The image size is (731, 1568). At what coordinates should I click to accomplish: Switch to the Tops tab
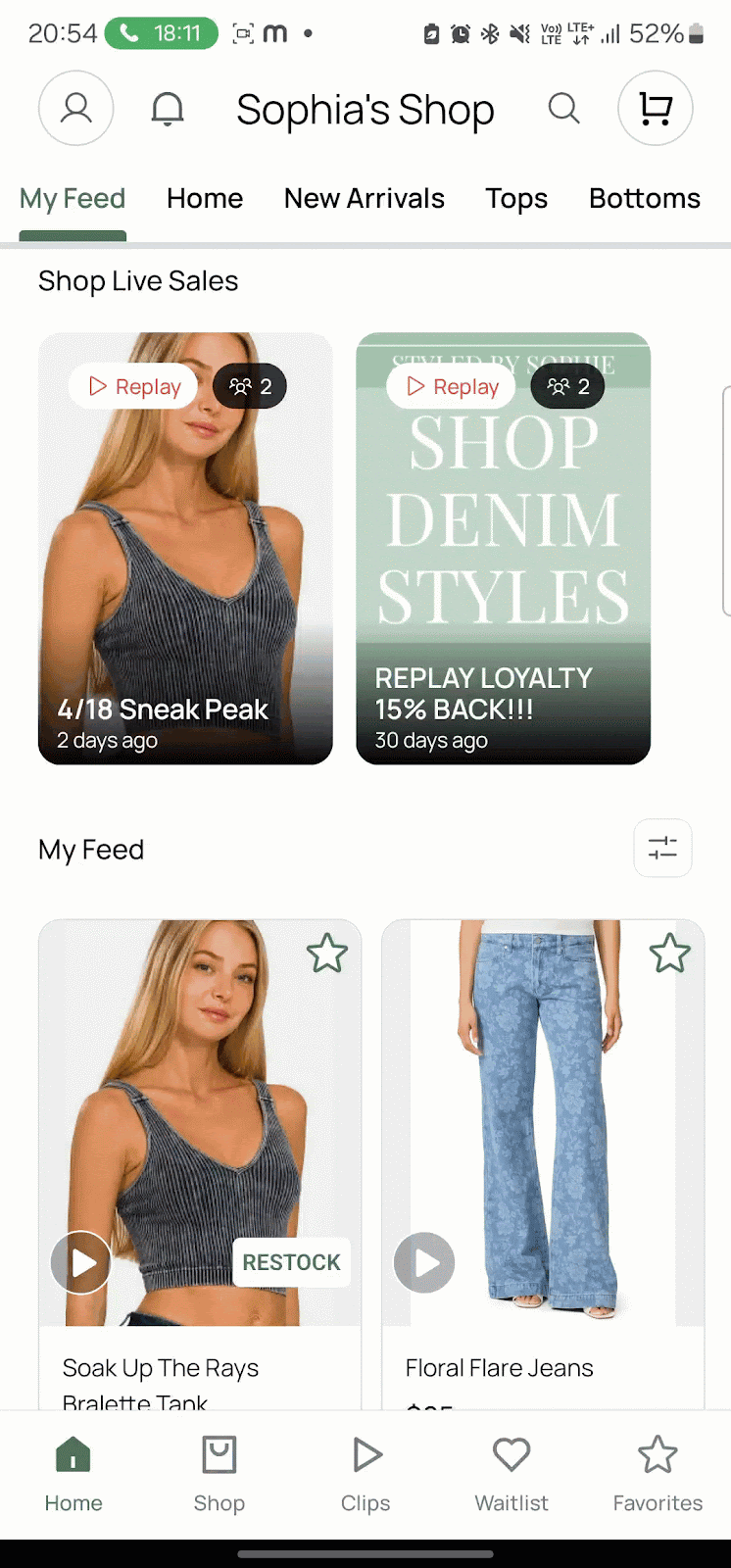[516, 199]
